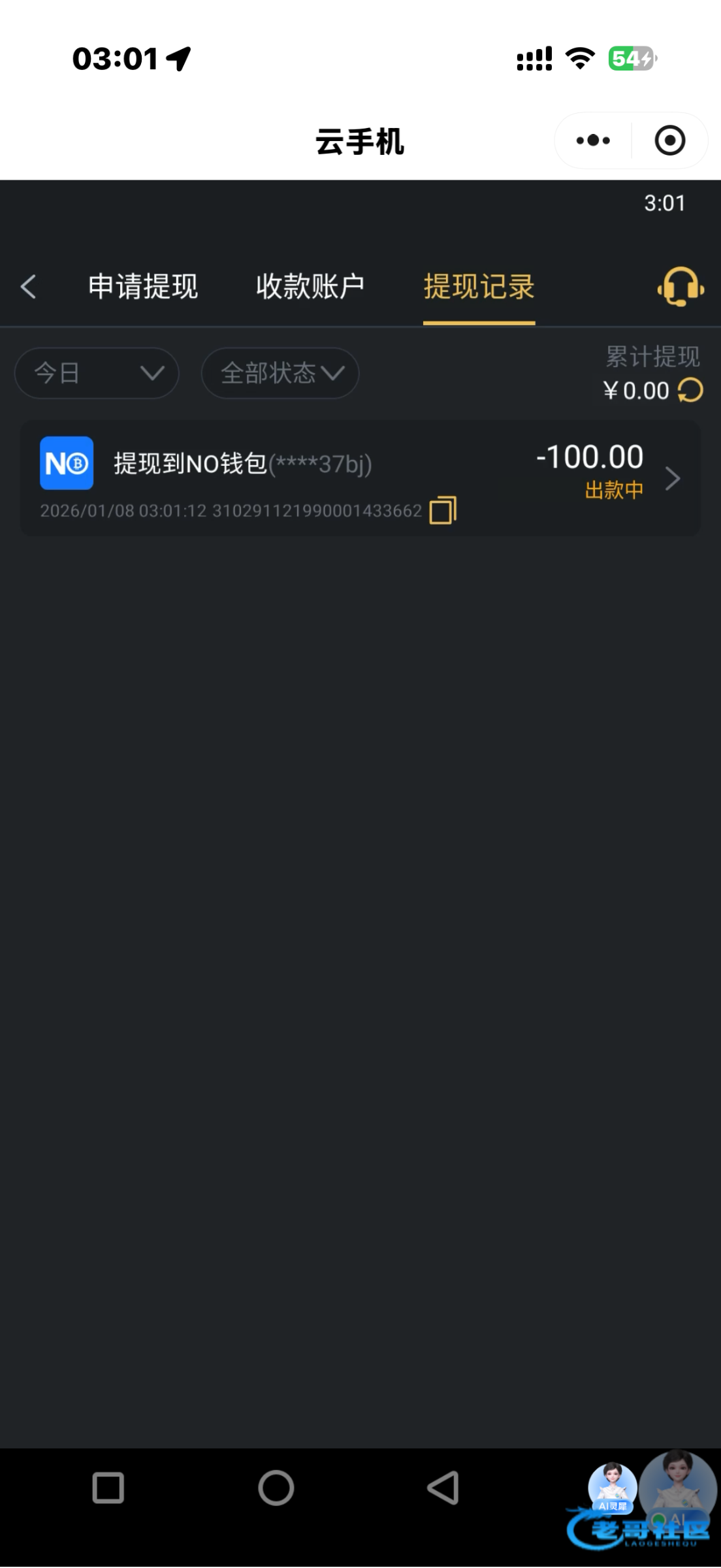This screenshot has width=721, height=1568.
Task: Tap the Android back triangle button
Action: [443, 1488]
